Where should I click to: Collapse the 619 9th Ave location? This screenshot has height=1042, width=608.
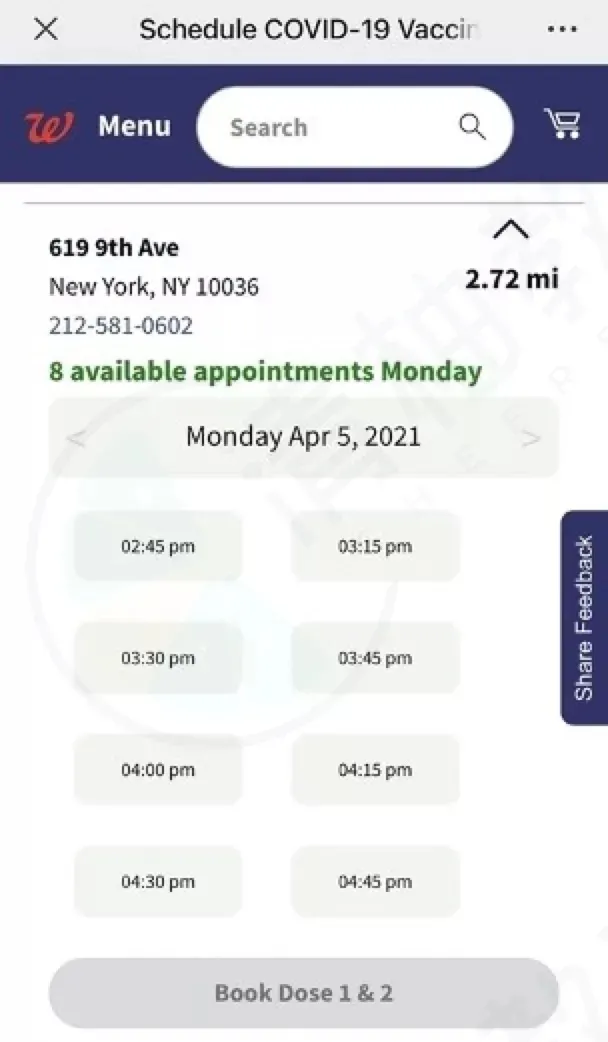[511, 230]
